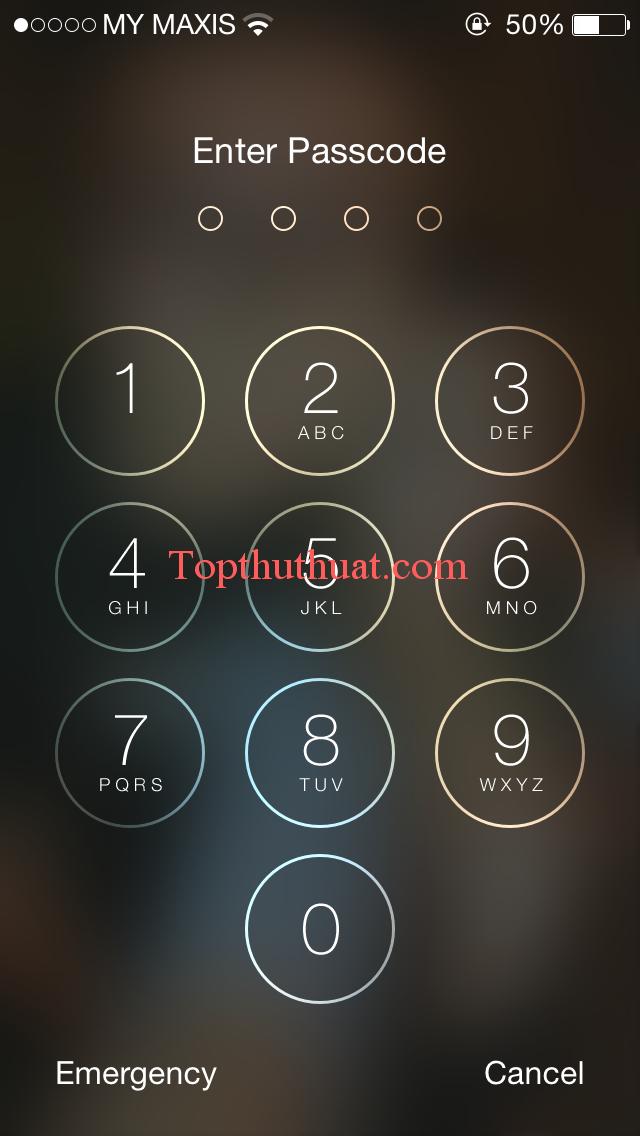The image size is (640, 1136).
Task: Cancel passcode entry
Action: pyautogui.click(x=533, y=1073)
